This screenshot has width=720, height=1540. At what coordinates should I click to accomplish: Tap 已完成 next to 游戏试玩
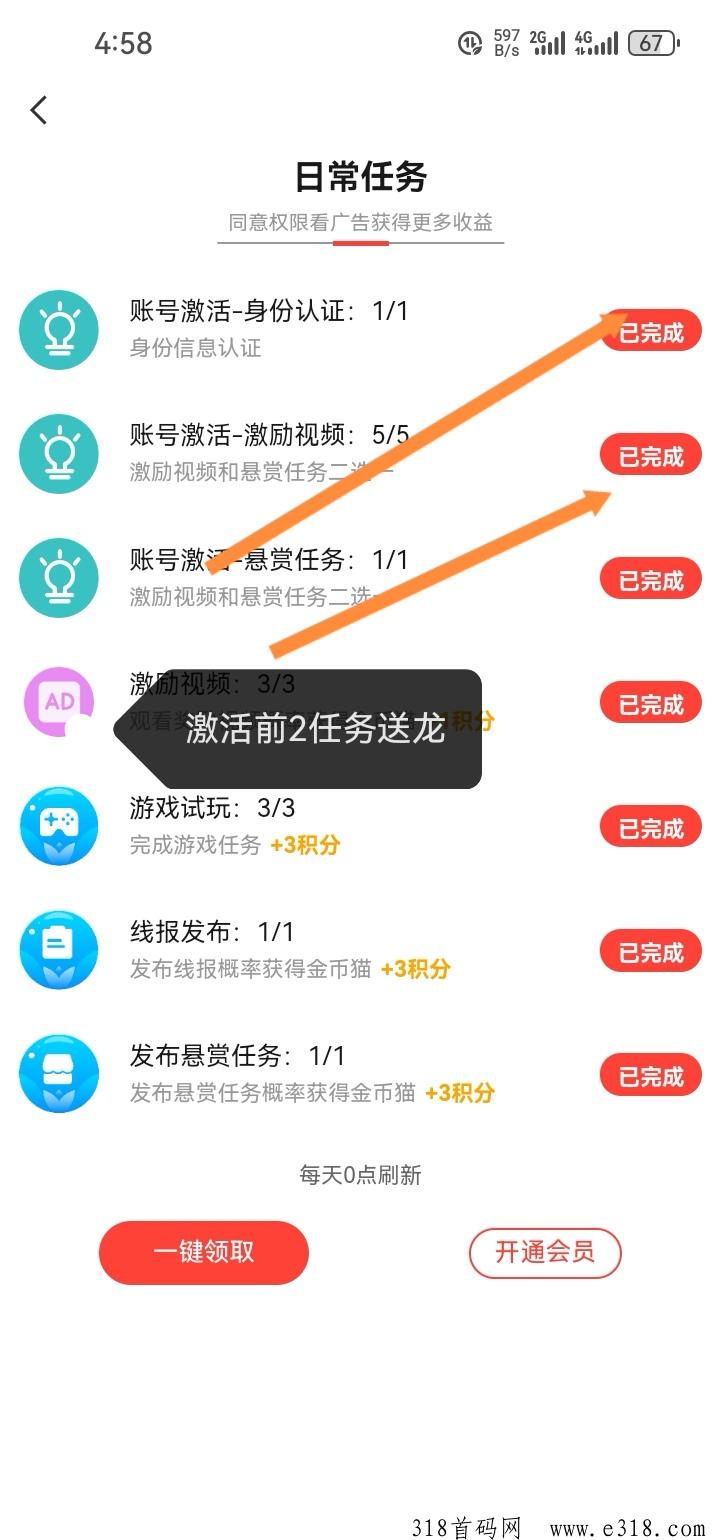(x=651, y=828)
